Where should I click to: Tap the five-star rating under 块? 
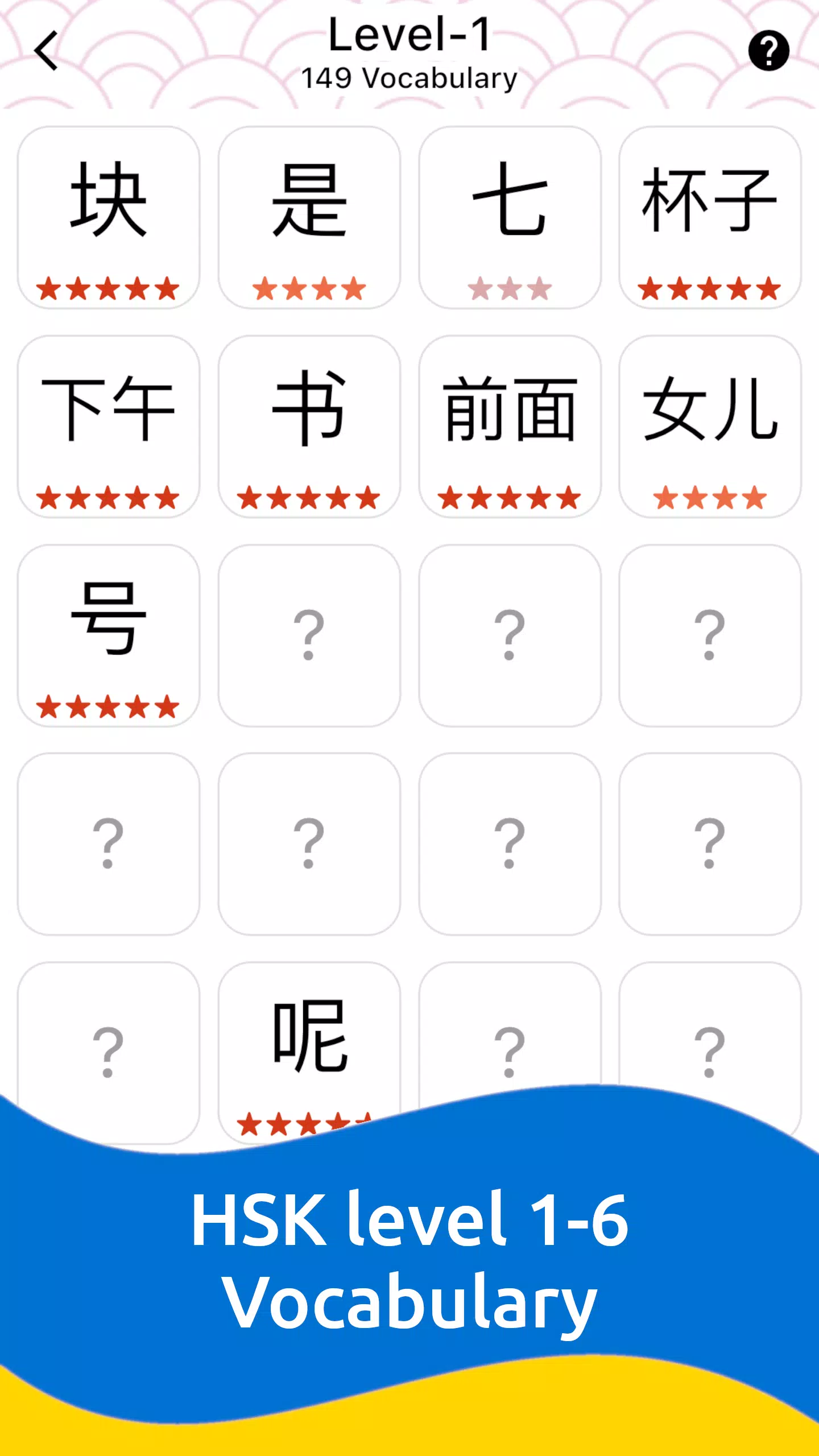[109, 288]
